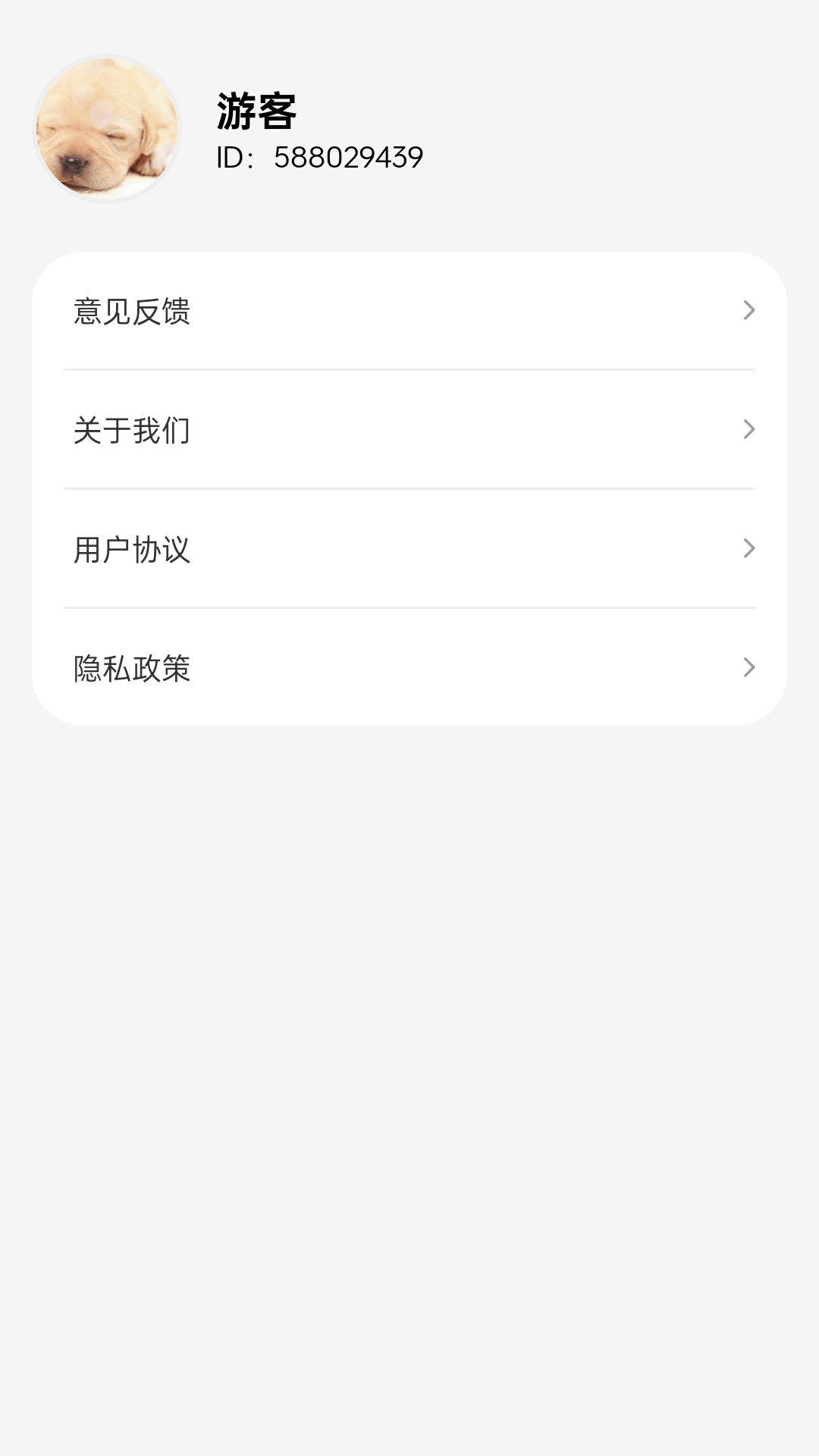Viewport: 819px width, 1456px height.
Task: Select the about us row arrow icon
Action: tap(749, 429)
